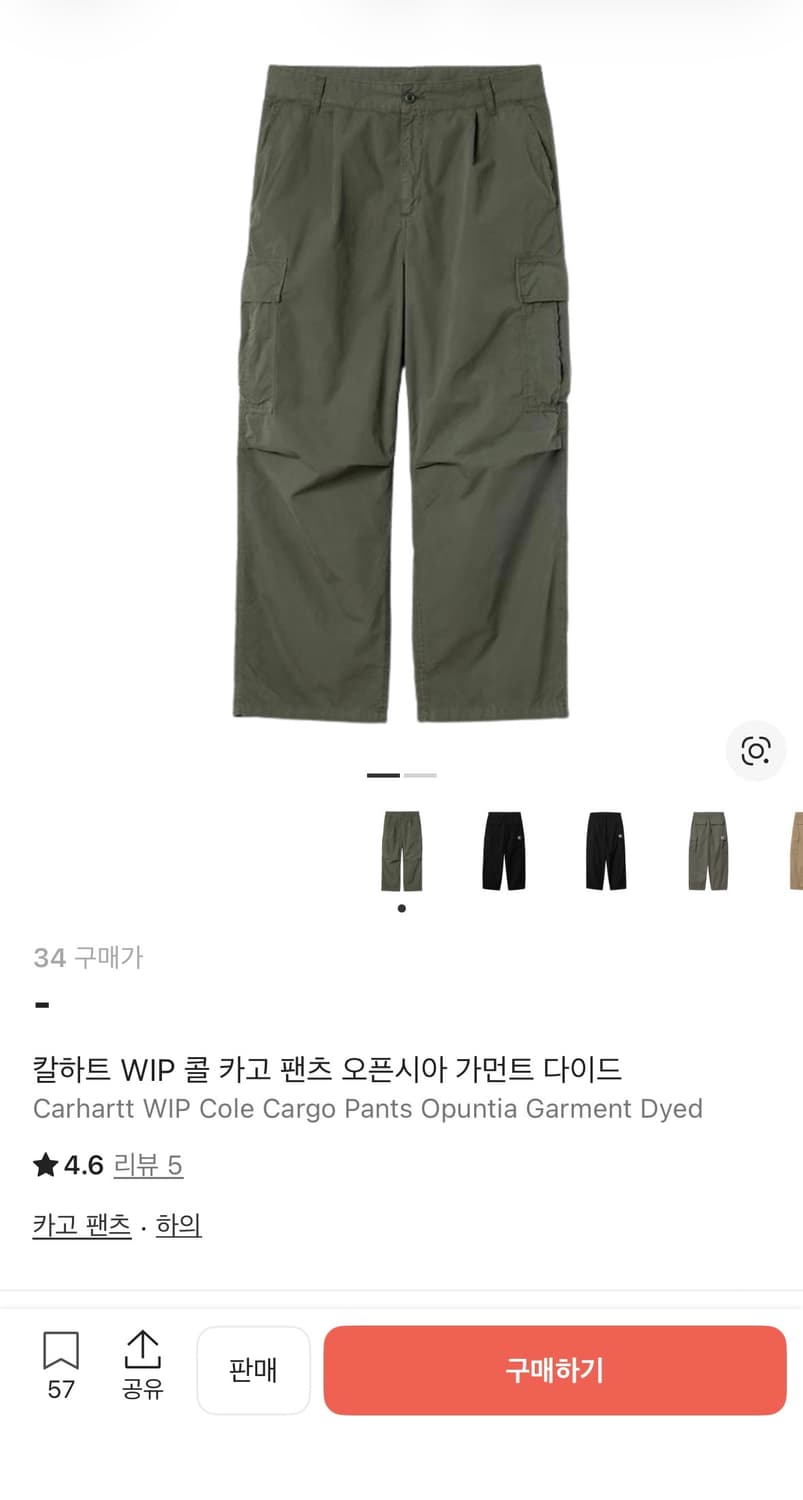Open the image search lens tool
Image resolution: width=803 pixels, height=1500 pixels.
click(756, 751)
